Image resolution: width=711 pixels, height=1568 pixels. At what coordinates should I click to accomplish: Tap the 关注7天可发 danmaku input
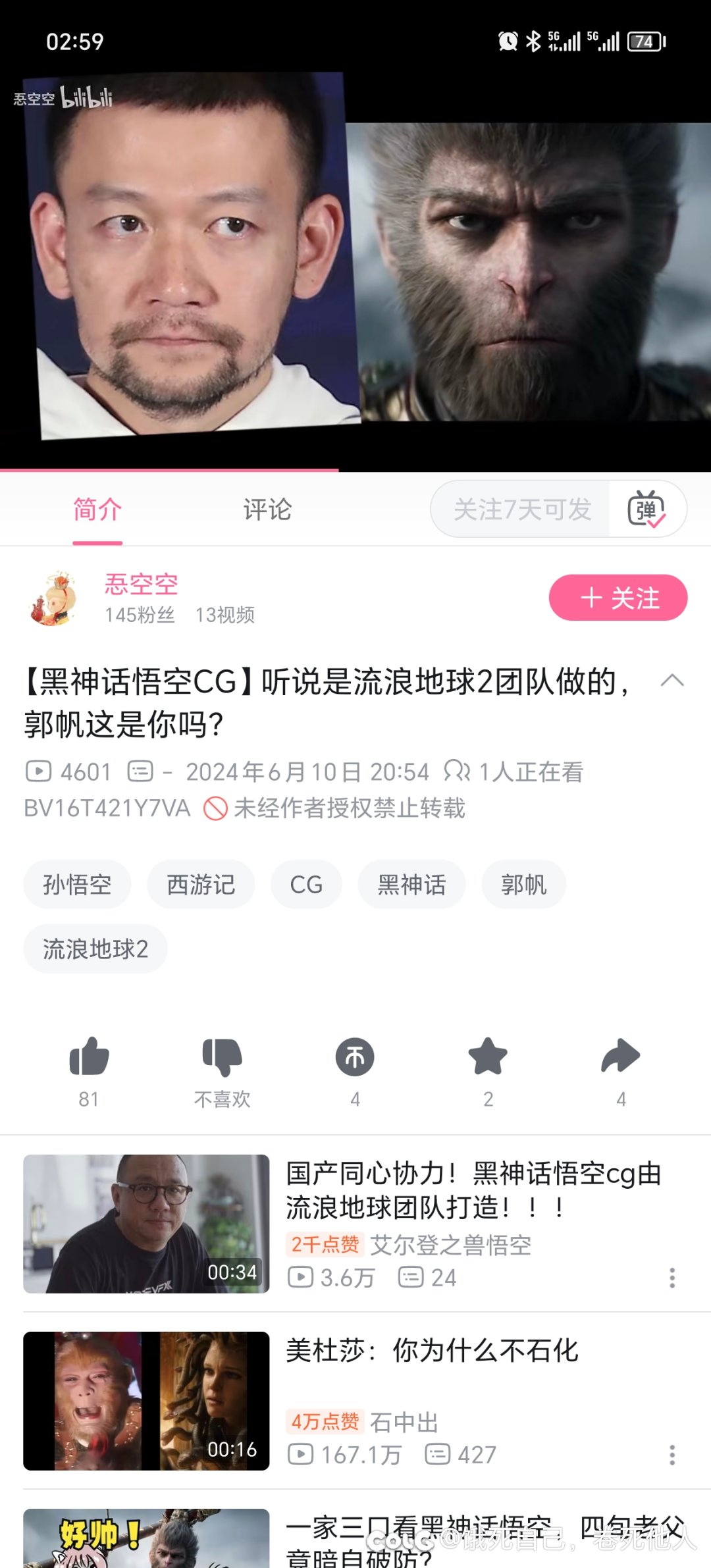521,510
